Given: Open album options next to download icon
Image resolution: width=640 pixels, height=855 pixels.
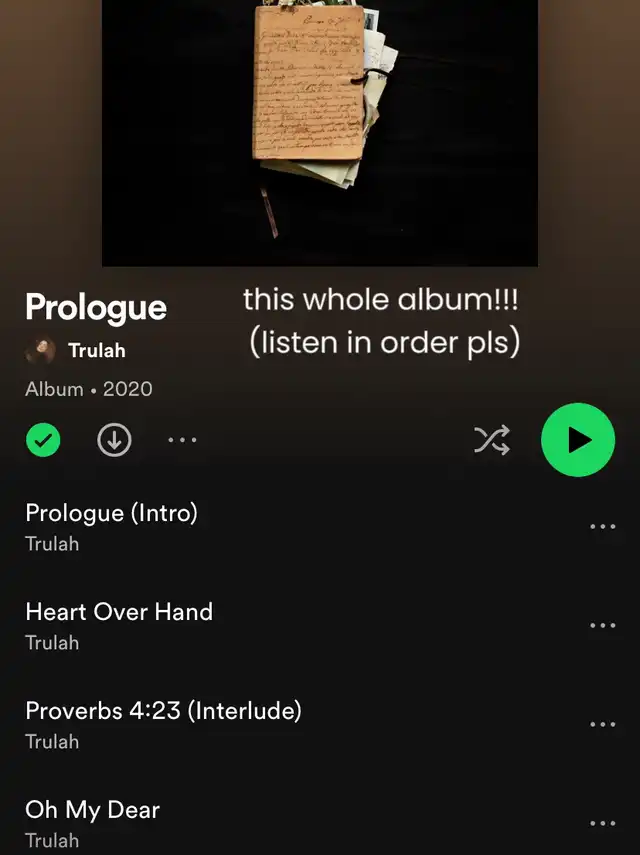Looking at the screenshot, I should click(x=182, y=439).
